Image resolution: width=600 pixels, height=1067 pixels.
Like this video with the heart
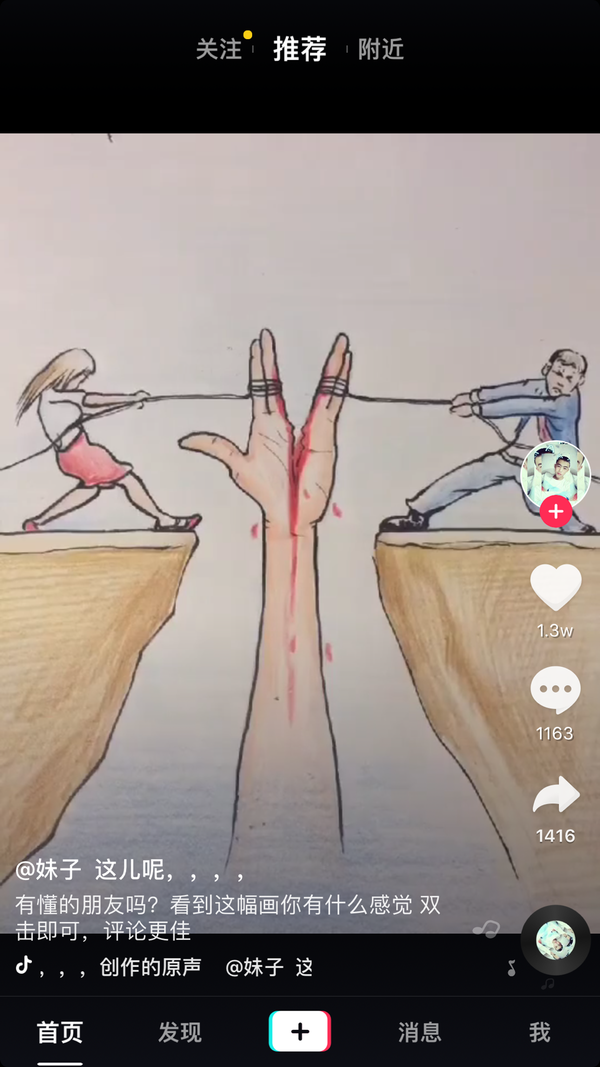556,587
